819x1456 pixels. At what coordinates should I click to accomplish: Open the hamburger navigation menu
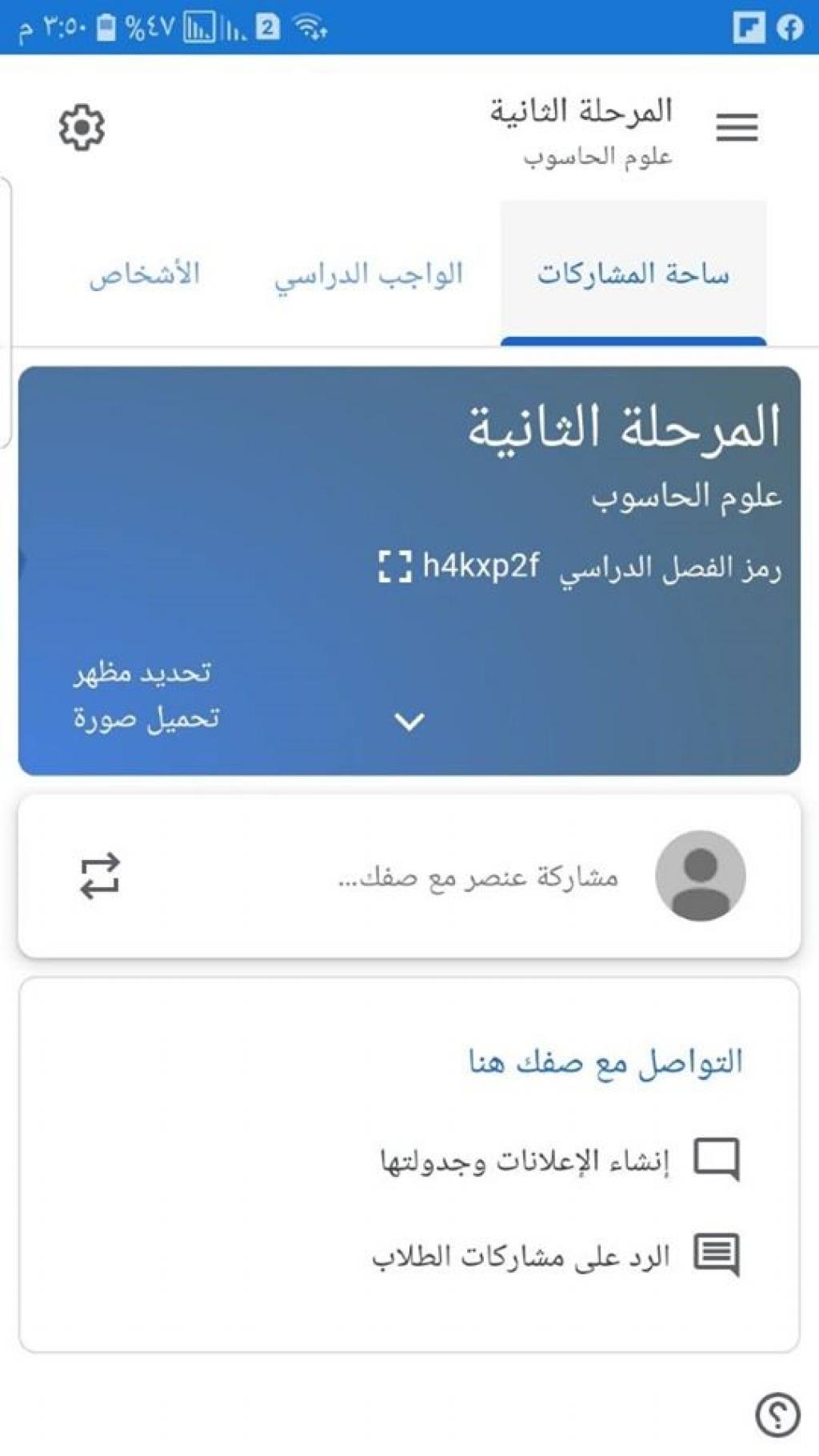pyautogui.click(x=737, y=127)
